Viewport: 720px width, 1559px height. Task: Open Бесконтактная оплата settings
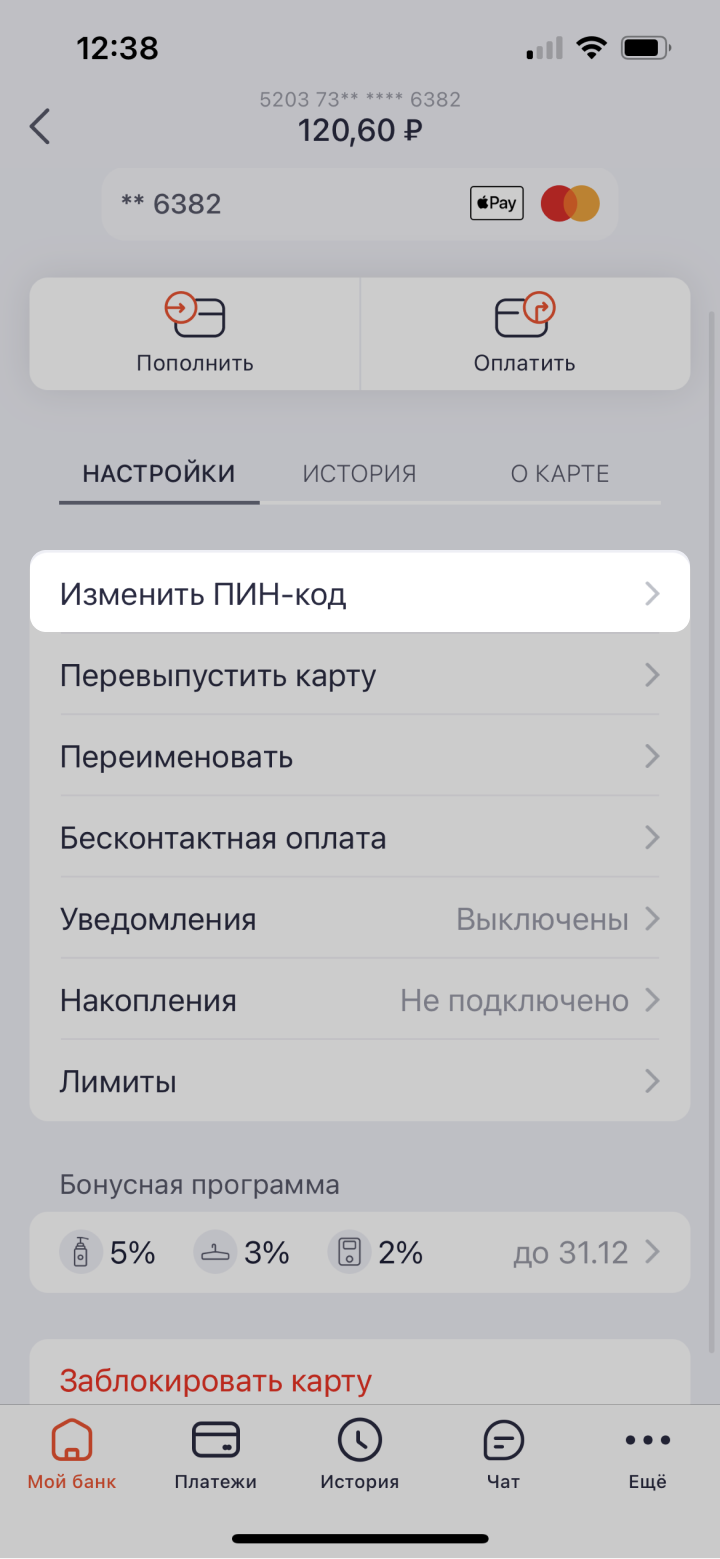(x=360, y=837)
